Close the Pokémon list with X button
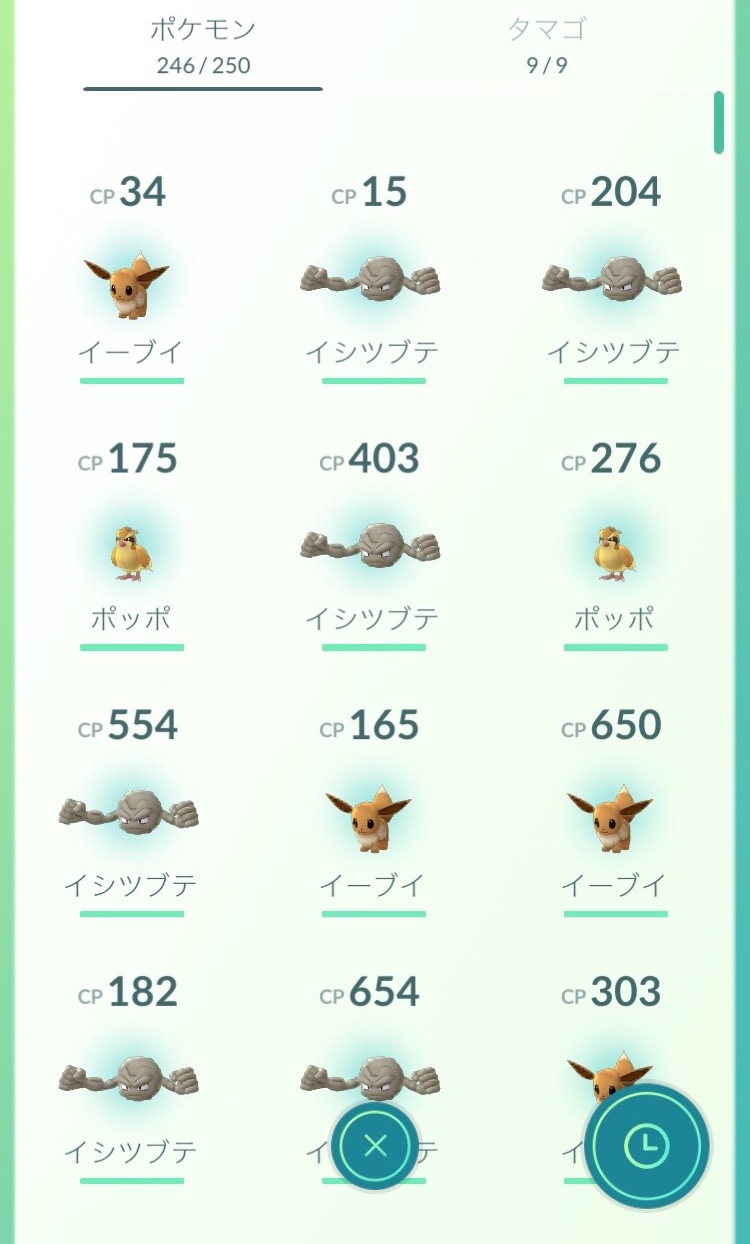Viewport: 750px width, 1244px height. point(375,1146)
